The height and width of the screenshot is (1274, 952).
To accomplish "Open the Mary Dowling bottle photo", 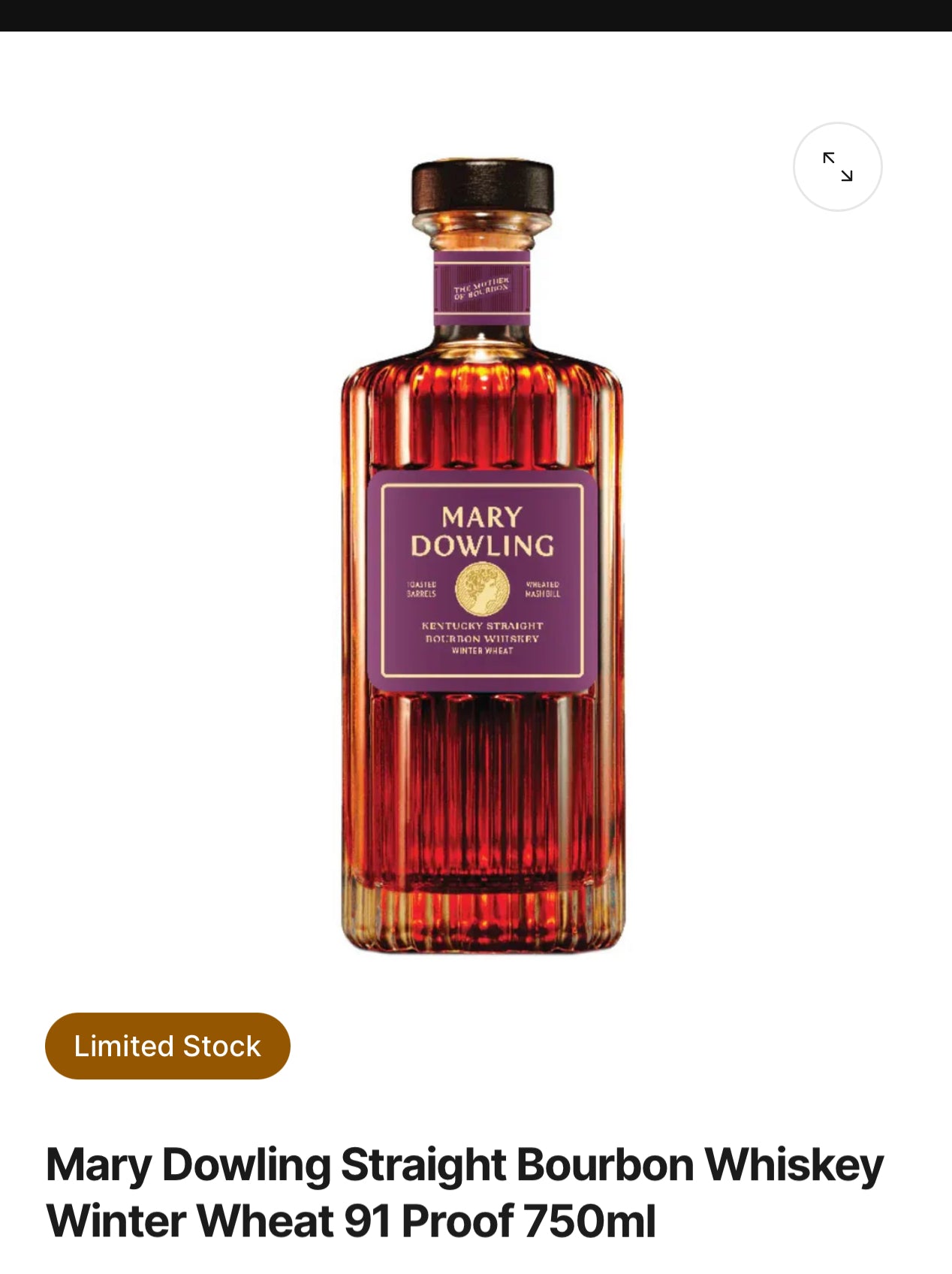I will (482, 556).
